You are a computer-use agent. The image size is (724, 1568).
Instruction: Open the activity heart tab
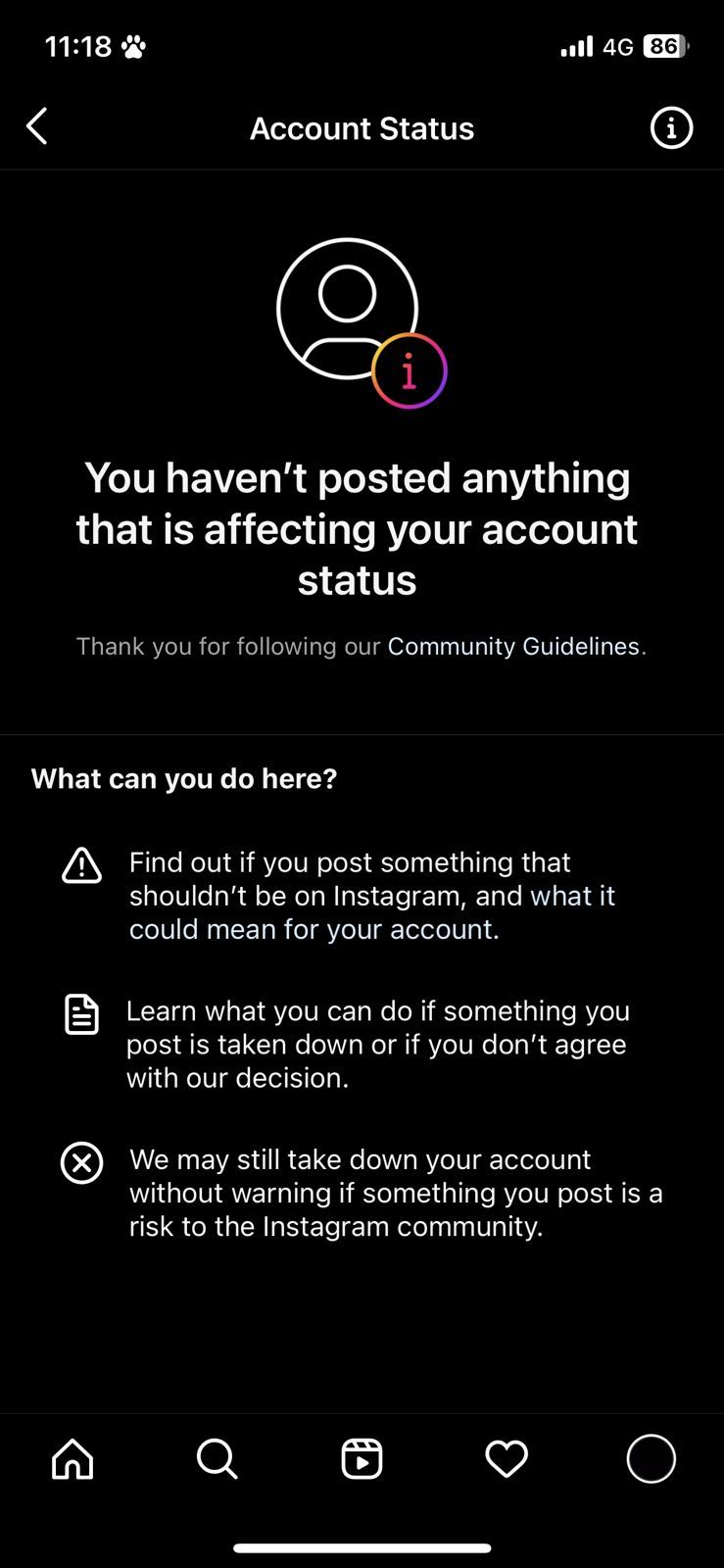pyautogui.click(x=507, y=1459)
